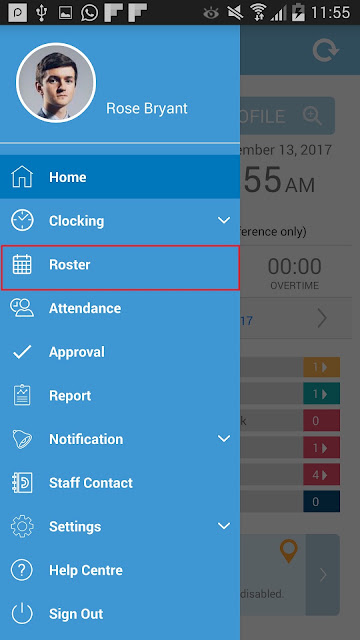
Task: Open the Attendance section
Action: coord(120,308)
